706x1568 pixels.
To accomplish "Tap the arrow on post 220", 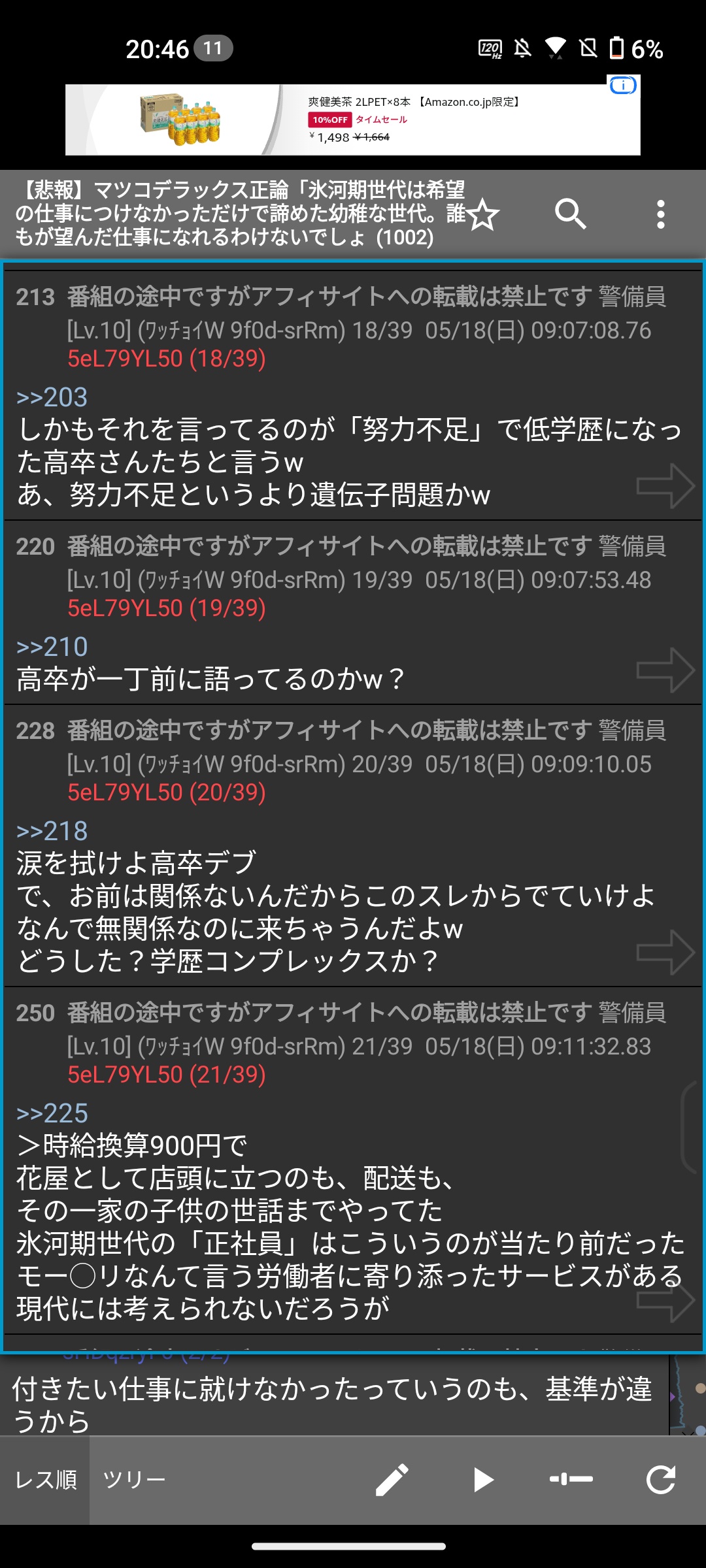I will (665, 670).
